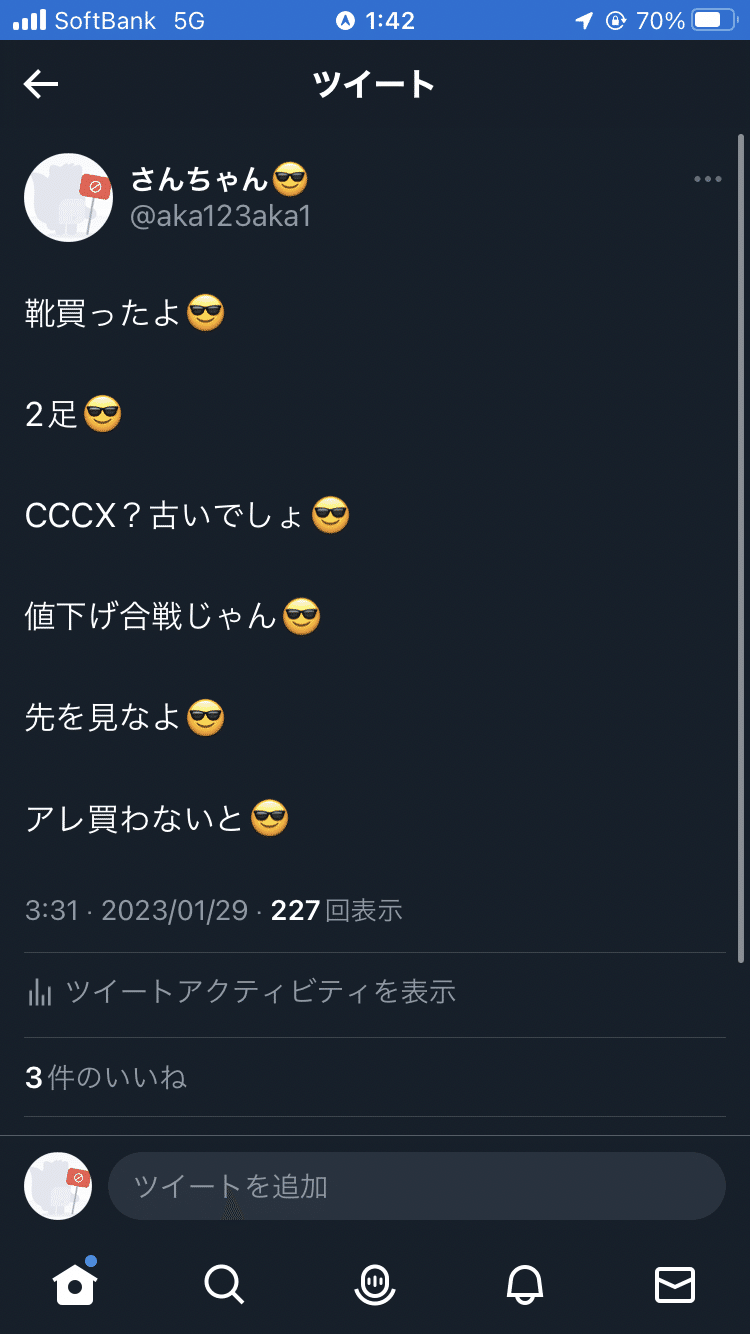The image size is (750, 1334).
Task: Select the Search magnifier icon
Action: tap(224, 1287)
